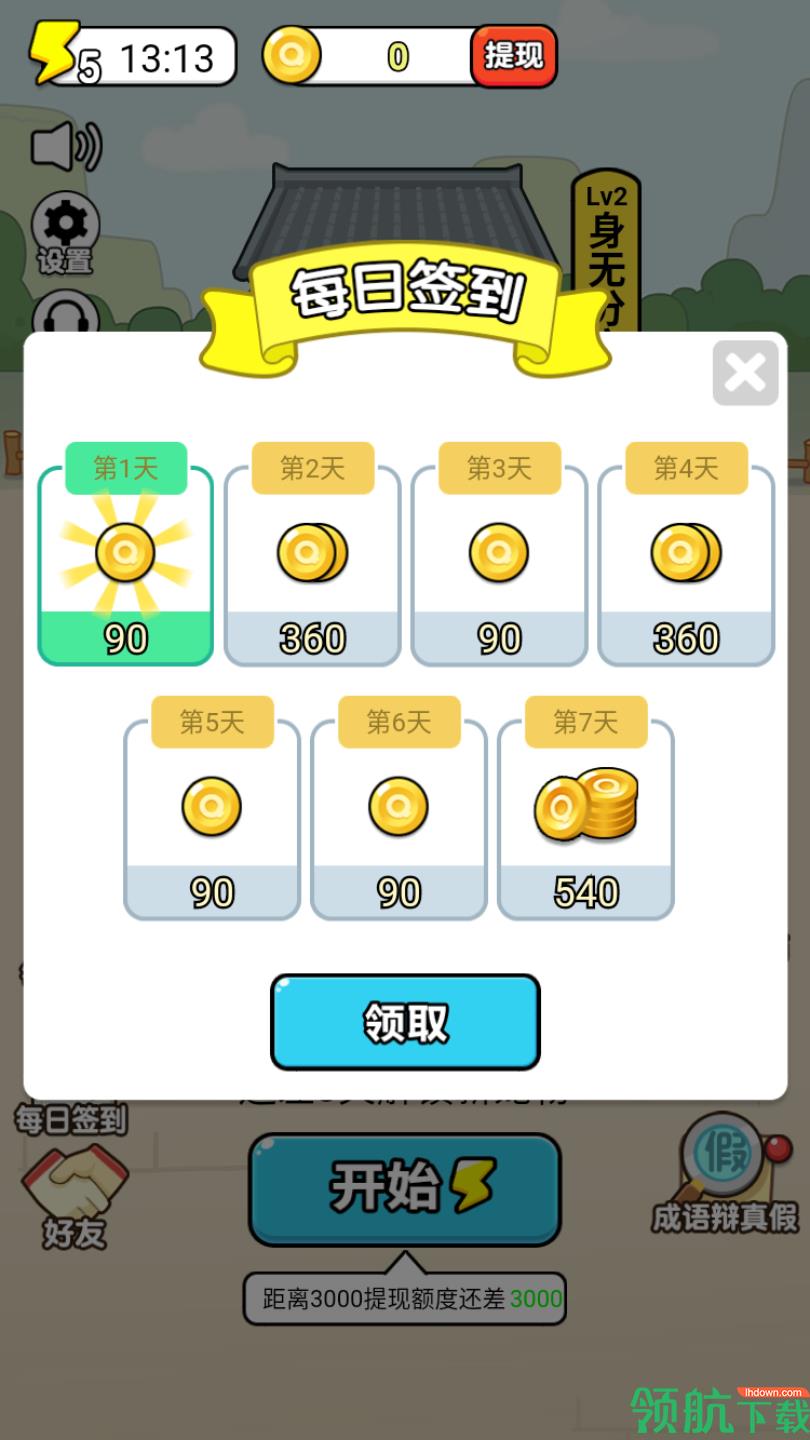The height and width of the screenshot is (1440, 810).
Task: Toggle the sound speaker icon
Action: click(66, 147)
